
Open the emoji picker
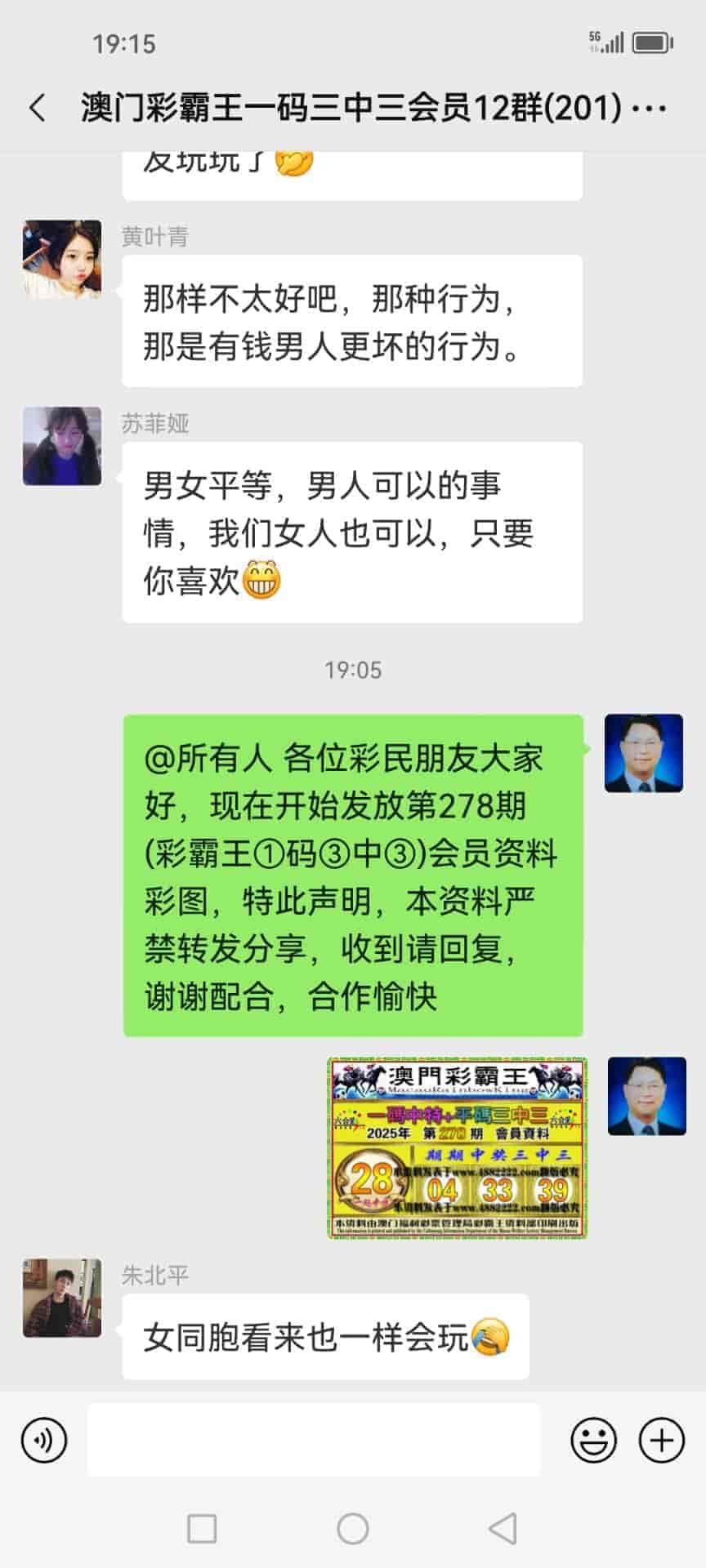(593, 1440)
